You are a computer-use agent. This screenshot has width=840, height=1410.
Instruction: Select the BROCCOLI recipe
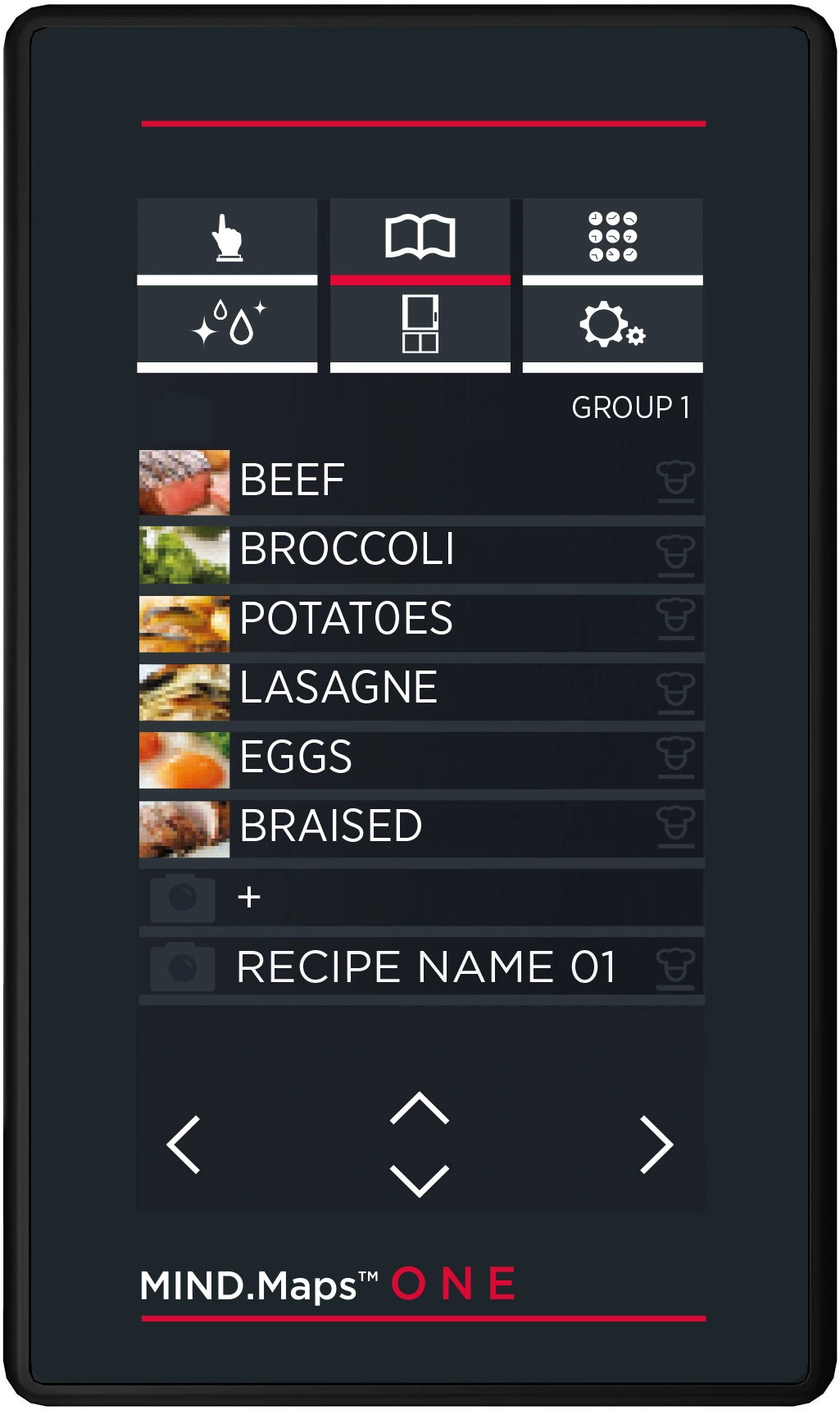(x=421, y=550)
